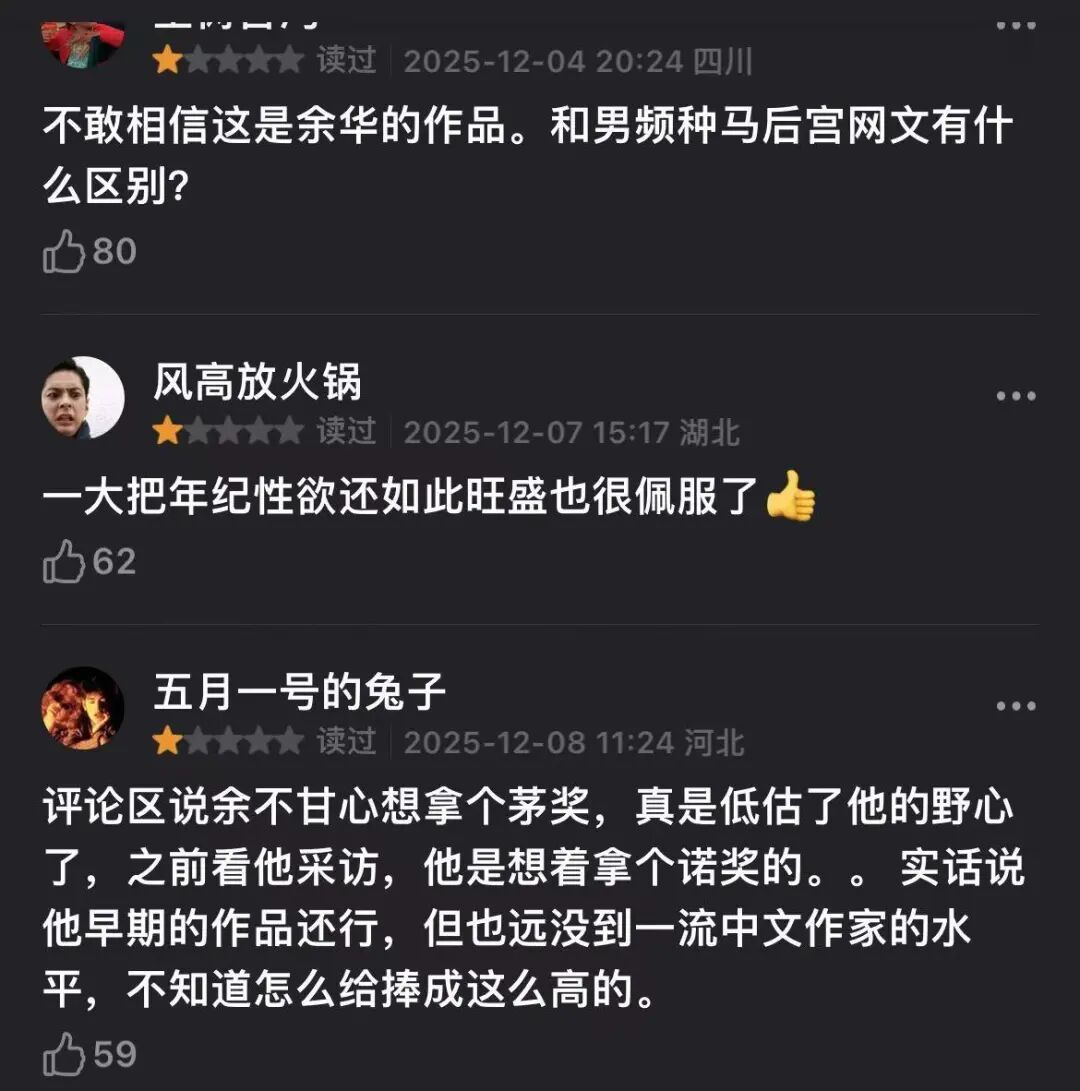Open the username 五月一号的兔子

click(x=299, y=692)
